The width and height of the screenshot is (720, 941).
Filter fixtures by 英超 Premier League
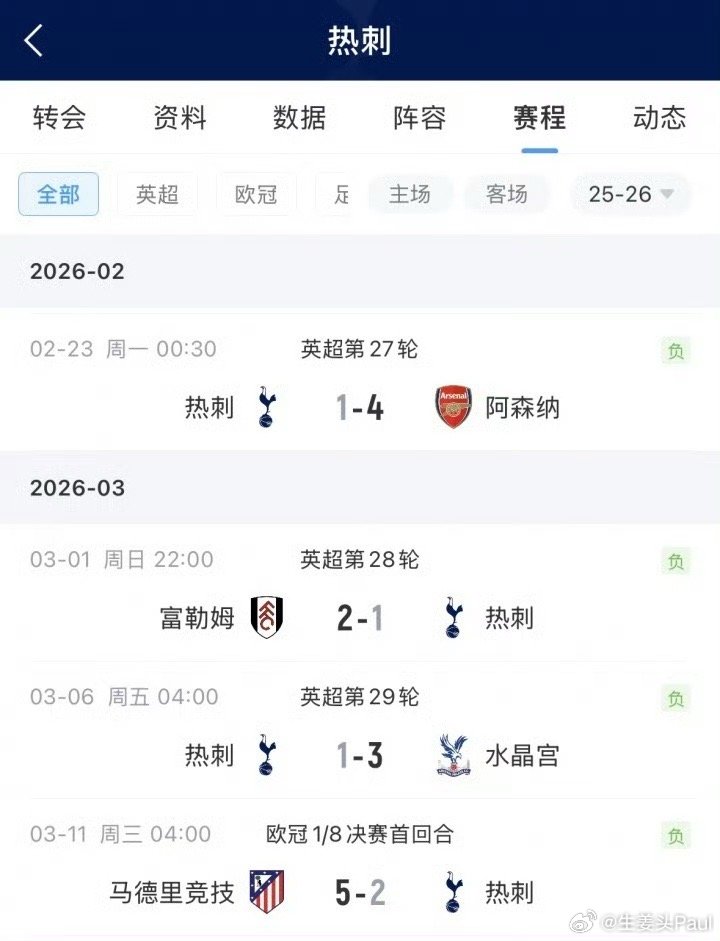click(x=155, y=195)
